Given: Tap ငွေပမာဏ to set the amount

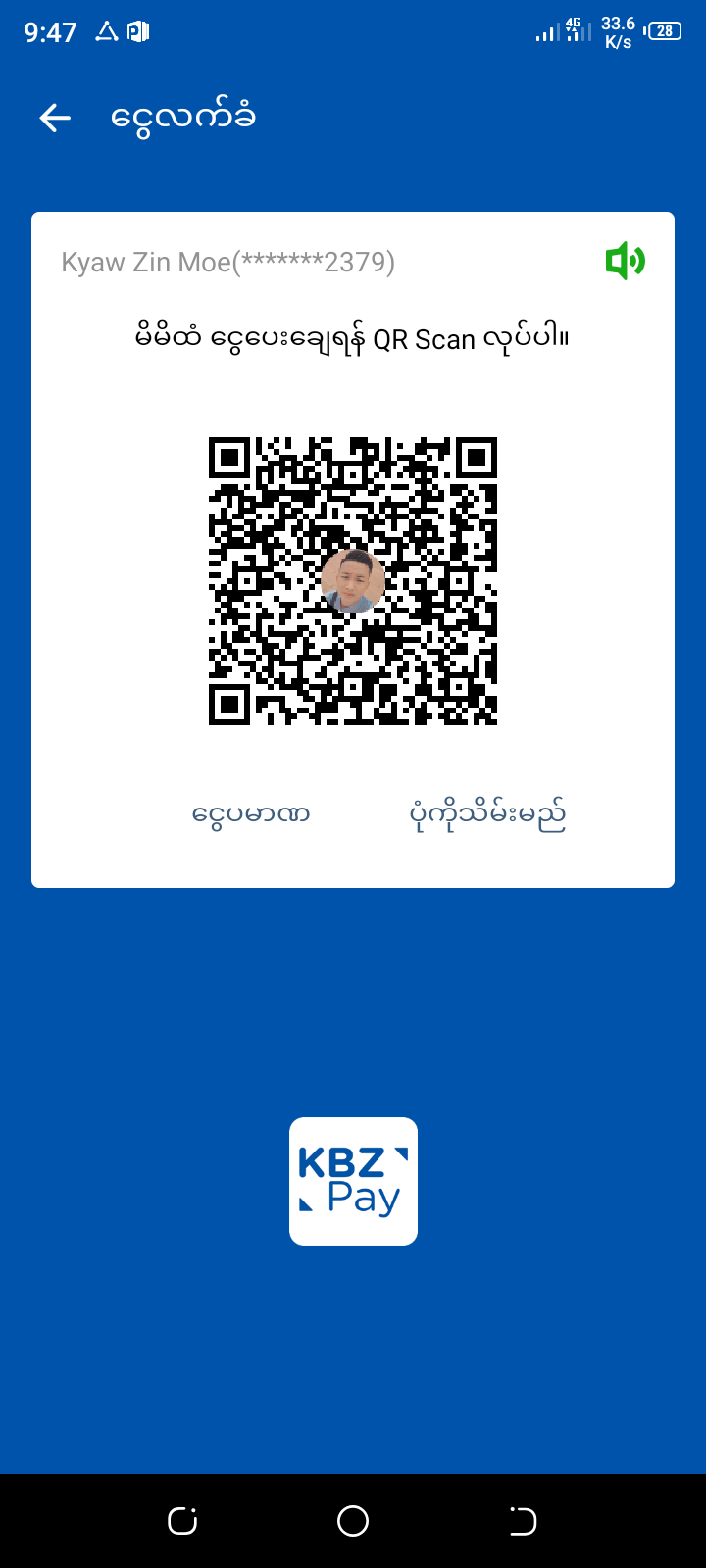Looking at the screenshot, I should point(251,814).
